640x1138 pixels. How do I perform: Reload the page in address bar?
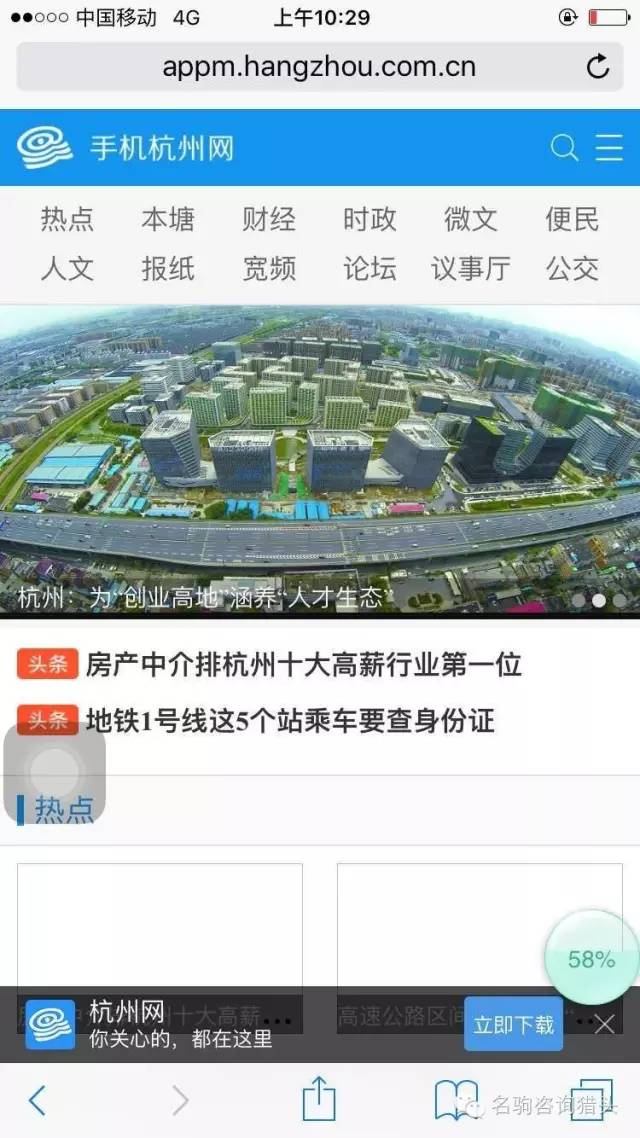pos(597,67)
